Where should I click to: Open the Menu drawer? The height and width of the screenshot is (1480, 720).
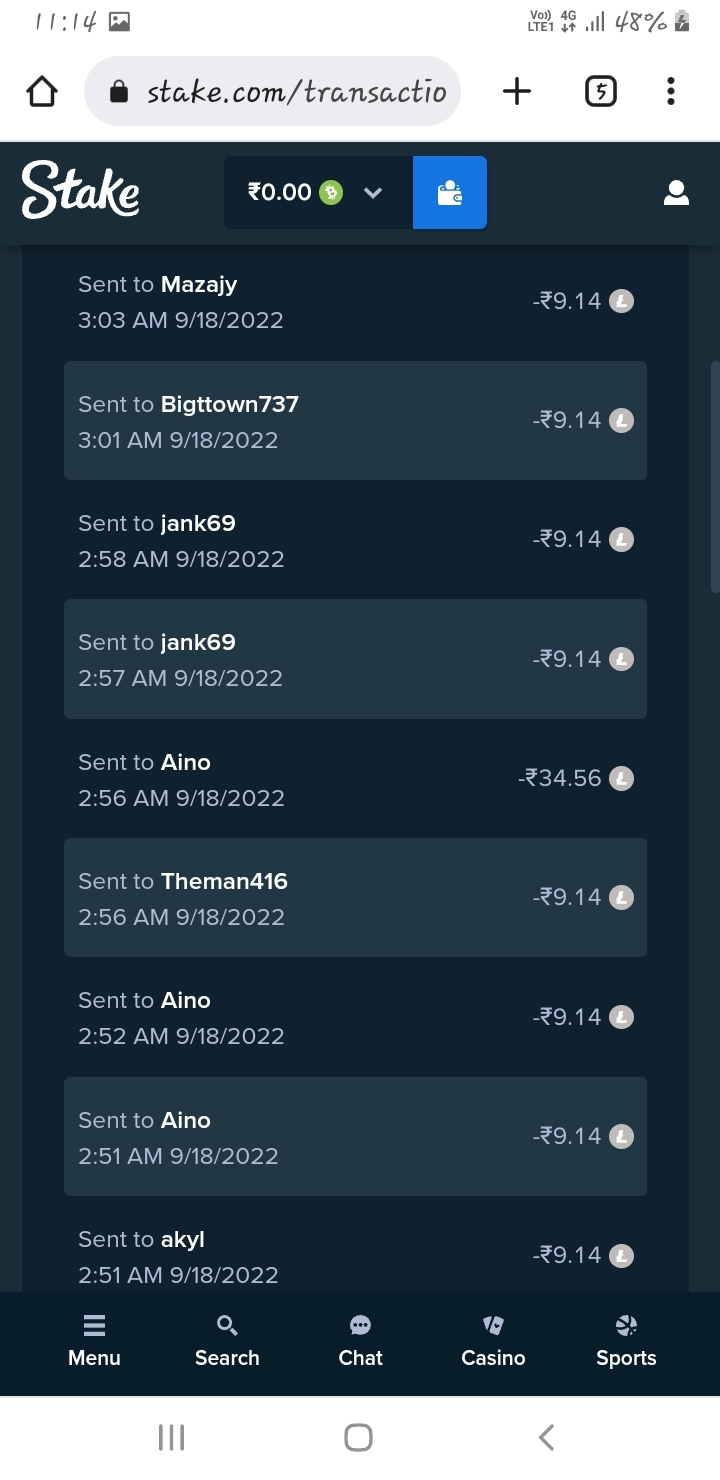[94, 1341]
